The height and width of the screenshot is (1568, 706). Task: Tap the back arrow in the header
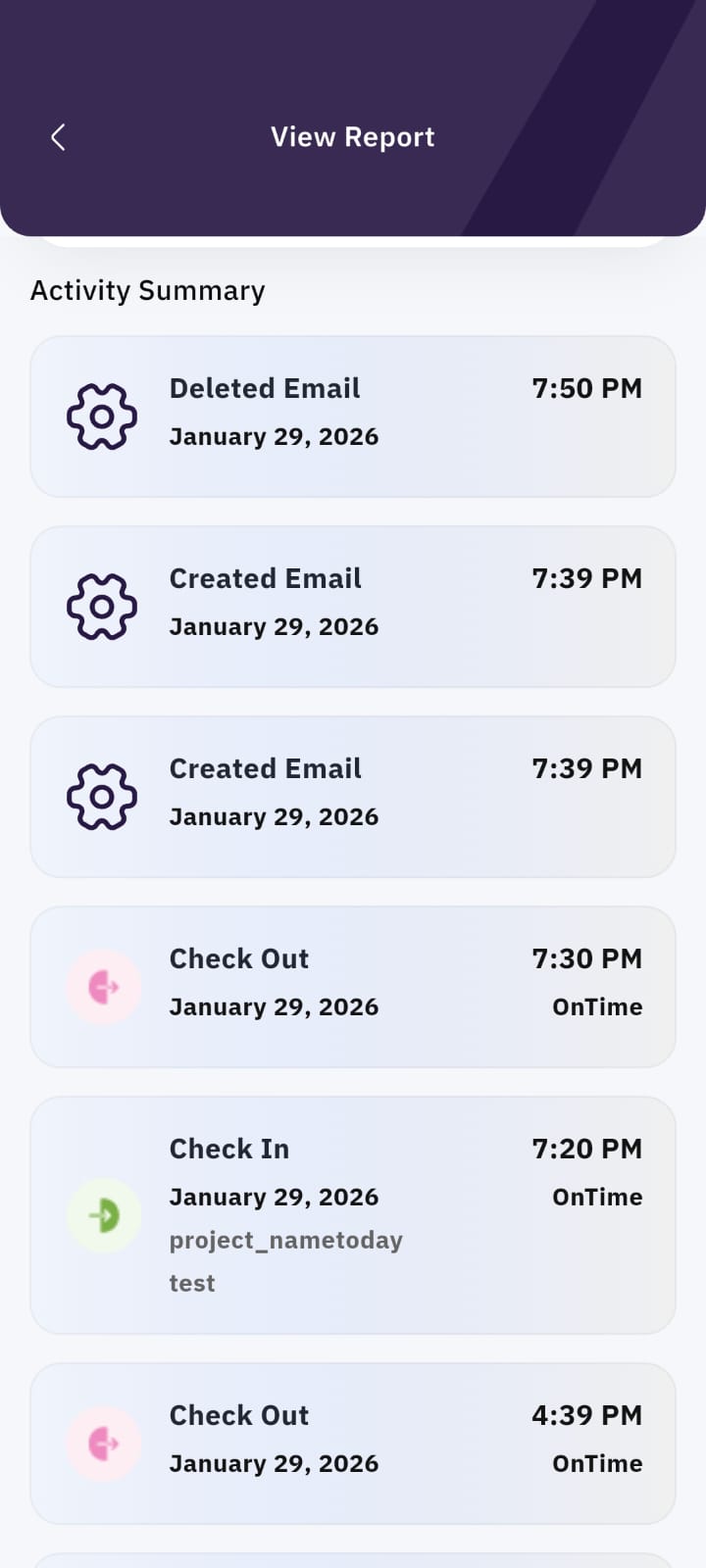57,137
